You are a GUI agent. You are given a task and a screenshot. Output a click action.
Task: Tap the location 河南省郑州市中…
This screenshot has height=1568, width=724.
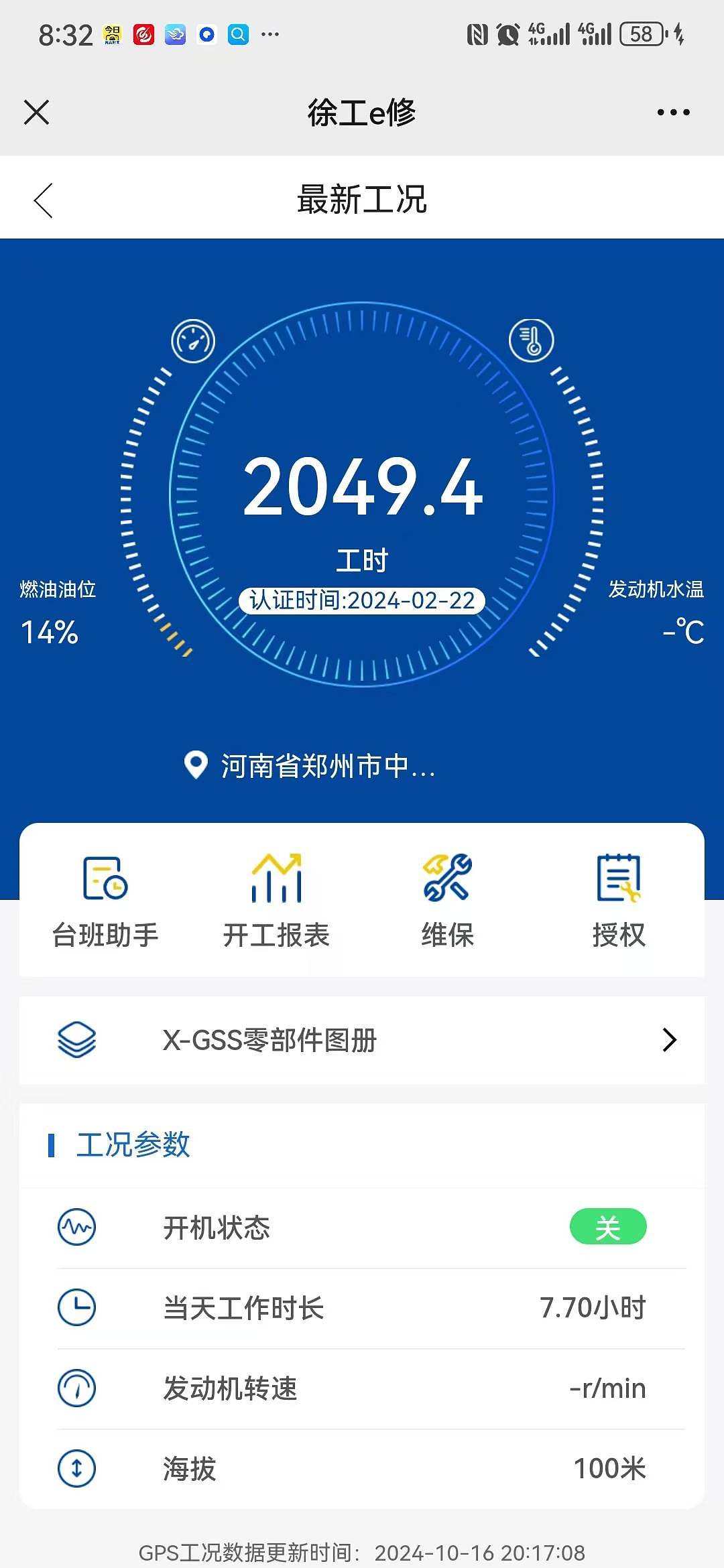click(x=310, y=765)
